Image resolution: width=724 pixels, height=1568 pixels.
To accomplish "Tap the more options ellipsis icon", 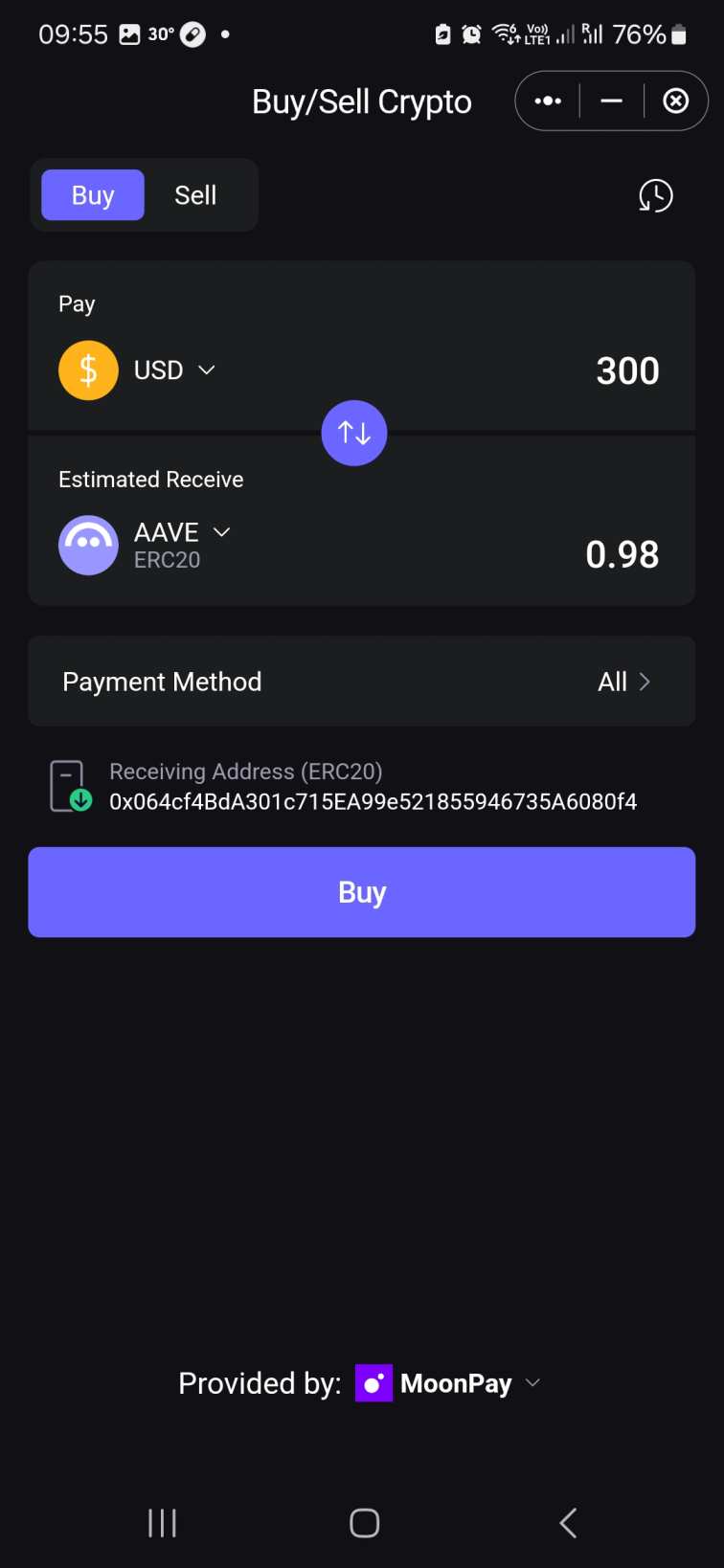I will pyautogui.click(x=547, y=100).
